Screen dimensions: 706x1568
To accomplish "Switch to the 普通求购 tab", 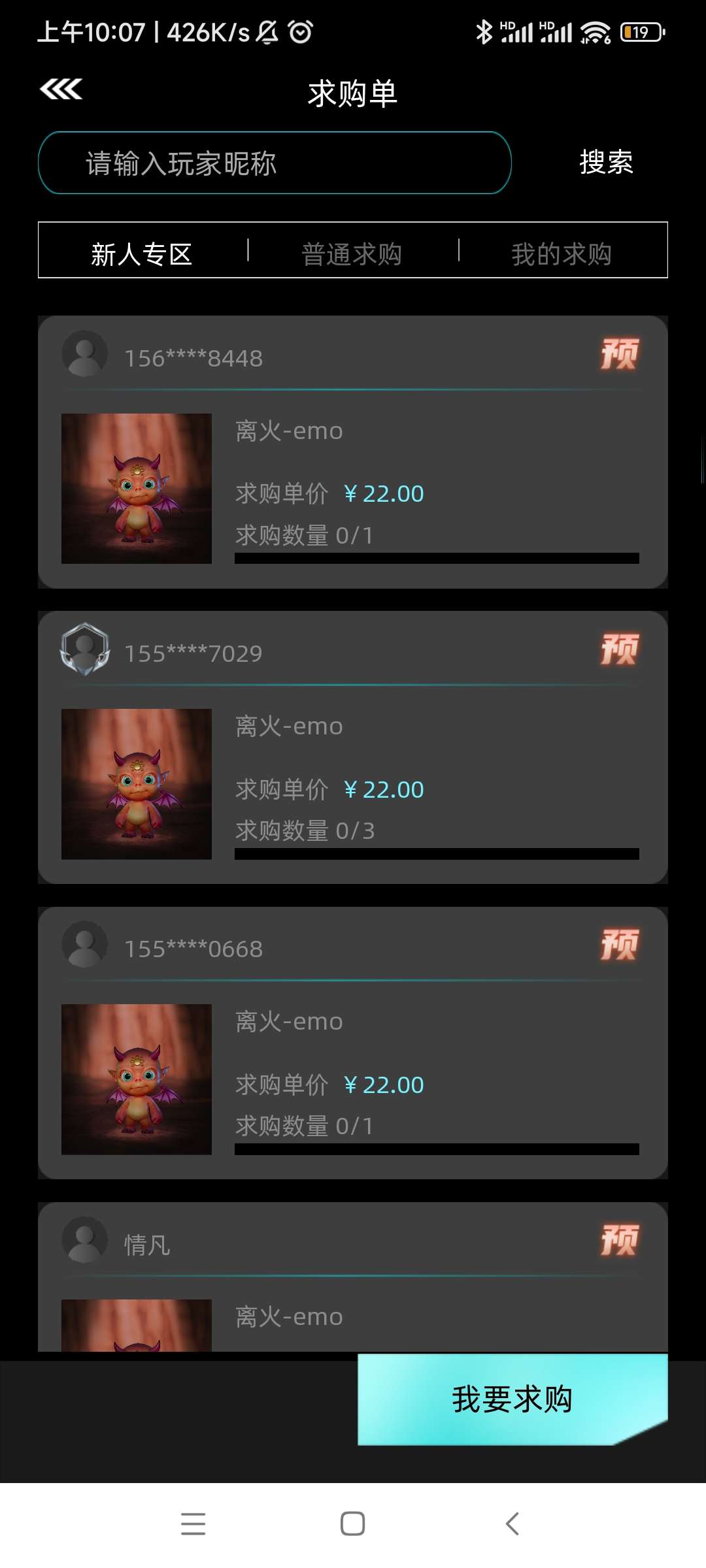I will [352, 253].
